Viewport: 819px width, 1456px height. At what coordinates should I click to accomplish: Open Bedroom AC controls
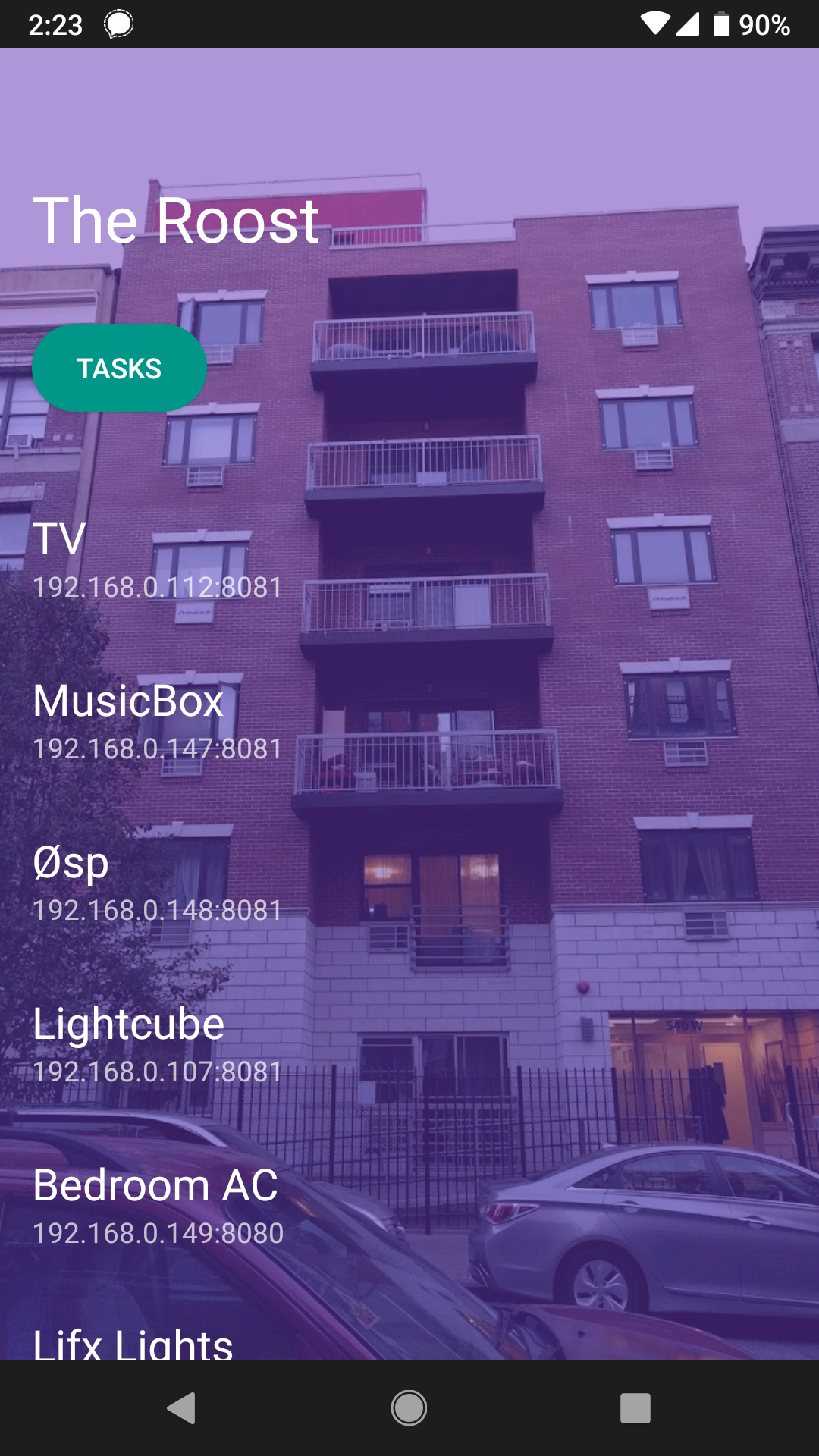(157, 1206)
